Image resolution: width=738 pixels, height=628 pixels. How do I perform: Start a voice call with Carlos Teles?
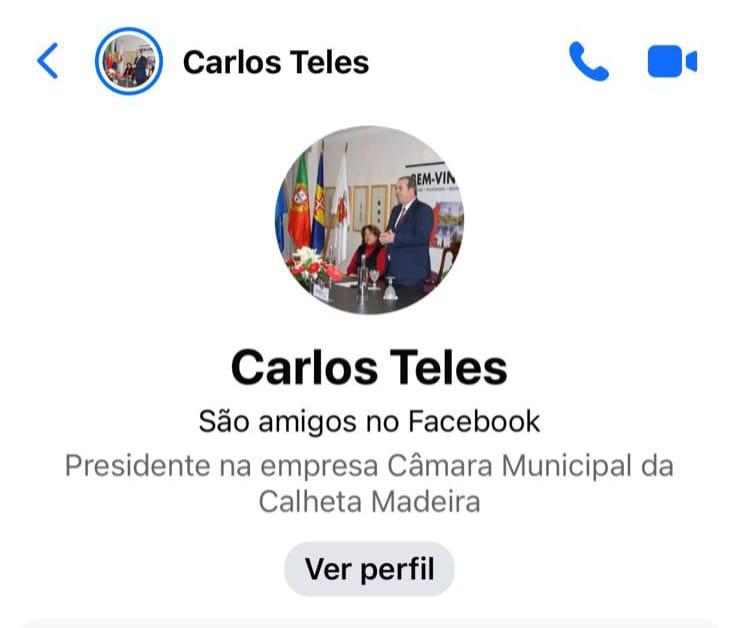coord(588,62)
